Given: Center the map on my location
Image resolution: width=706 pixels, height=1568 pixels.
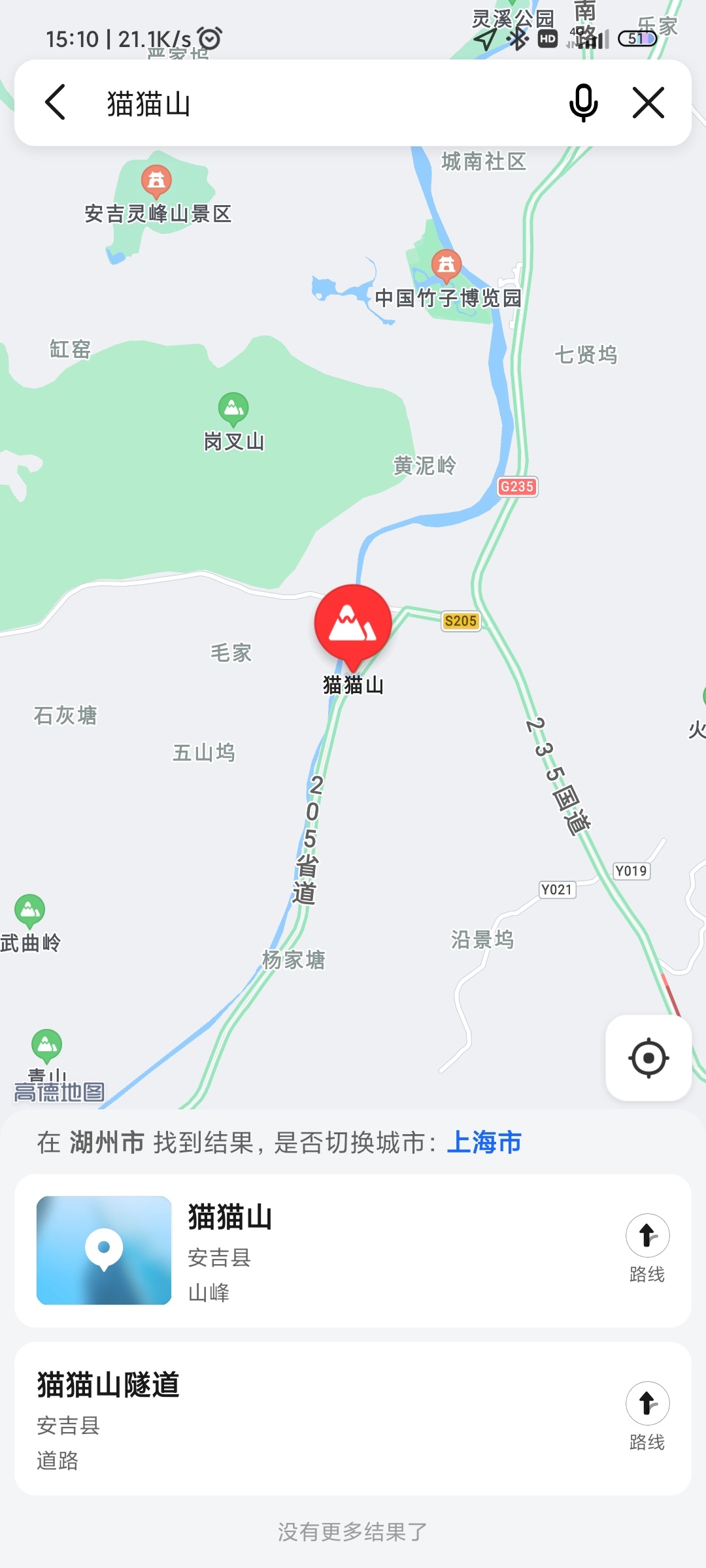Looking at the screenshot, I should 648,1058.
